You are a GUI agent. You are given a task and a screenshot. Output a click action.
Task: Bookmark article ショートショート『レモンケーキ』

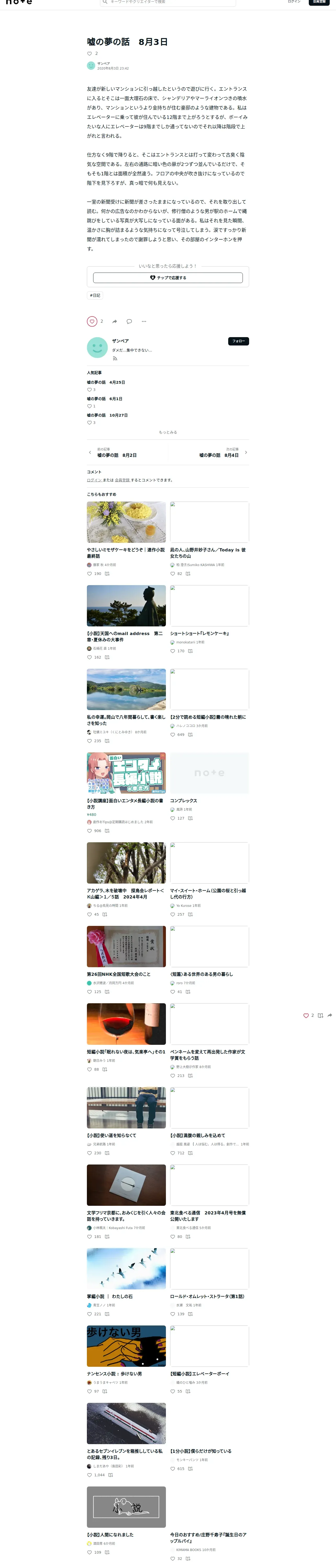tap(190, 651)
